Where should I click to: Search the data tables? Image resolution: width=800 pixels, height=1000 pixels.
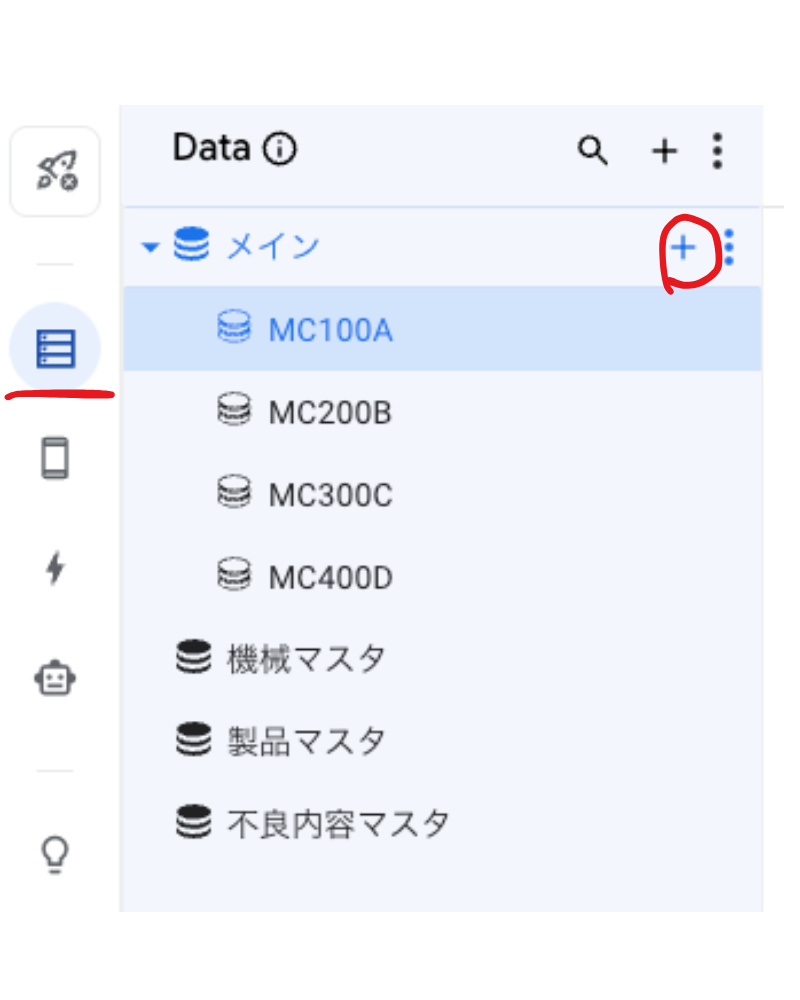point(593,151)
